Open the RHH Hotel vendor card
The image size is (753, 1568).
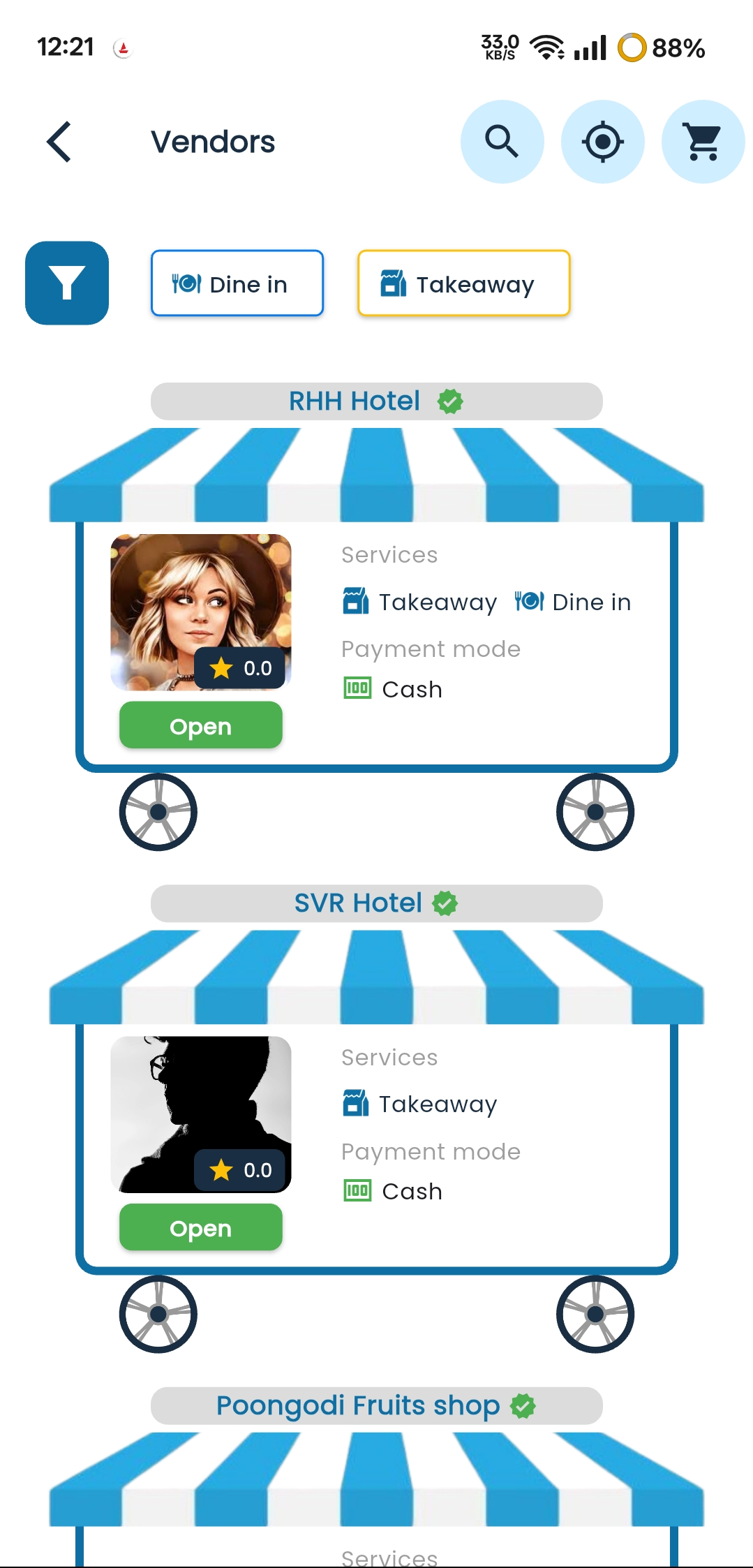[x=377, y=642]
